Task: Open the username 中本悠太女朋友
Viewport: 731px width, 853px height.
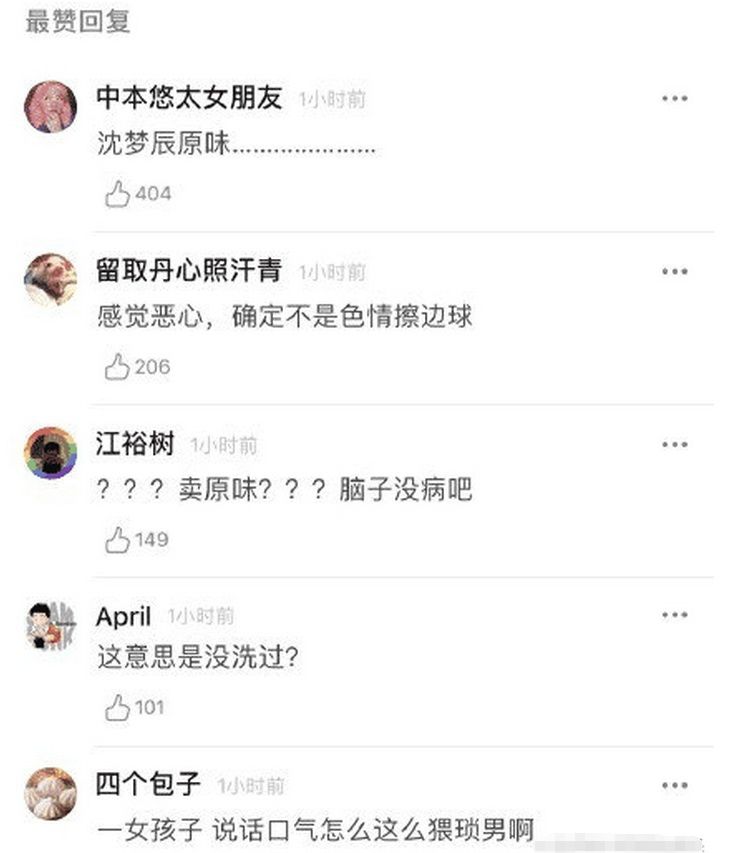Action: coord(190,97)
